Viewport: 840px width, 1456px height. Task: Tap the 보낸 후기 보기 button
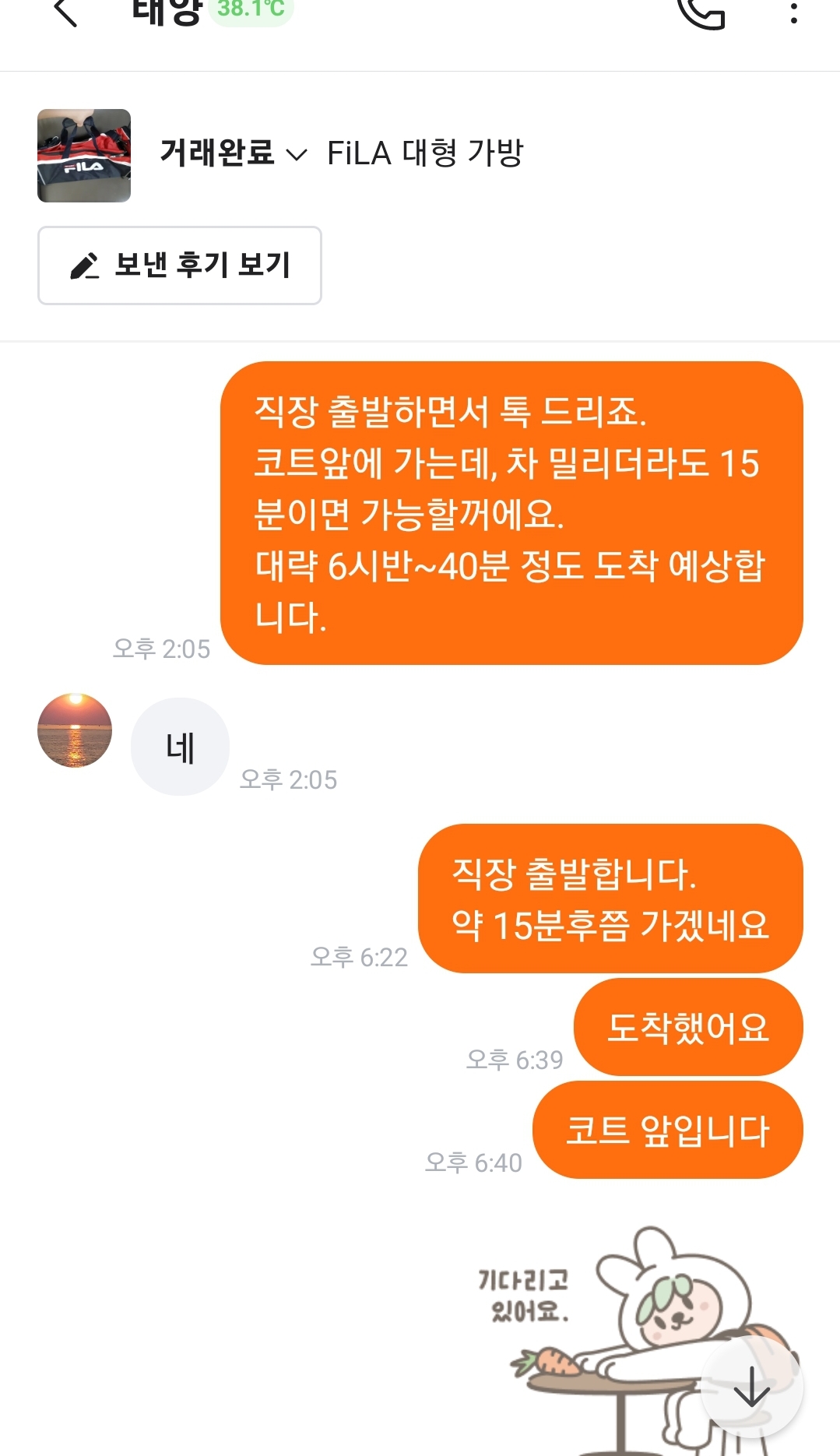click(x=180, y=266)
